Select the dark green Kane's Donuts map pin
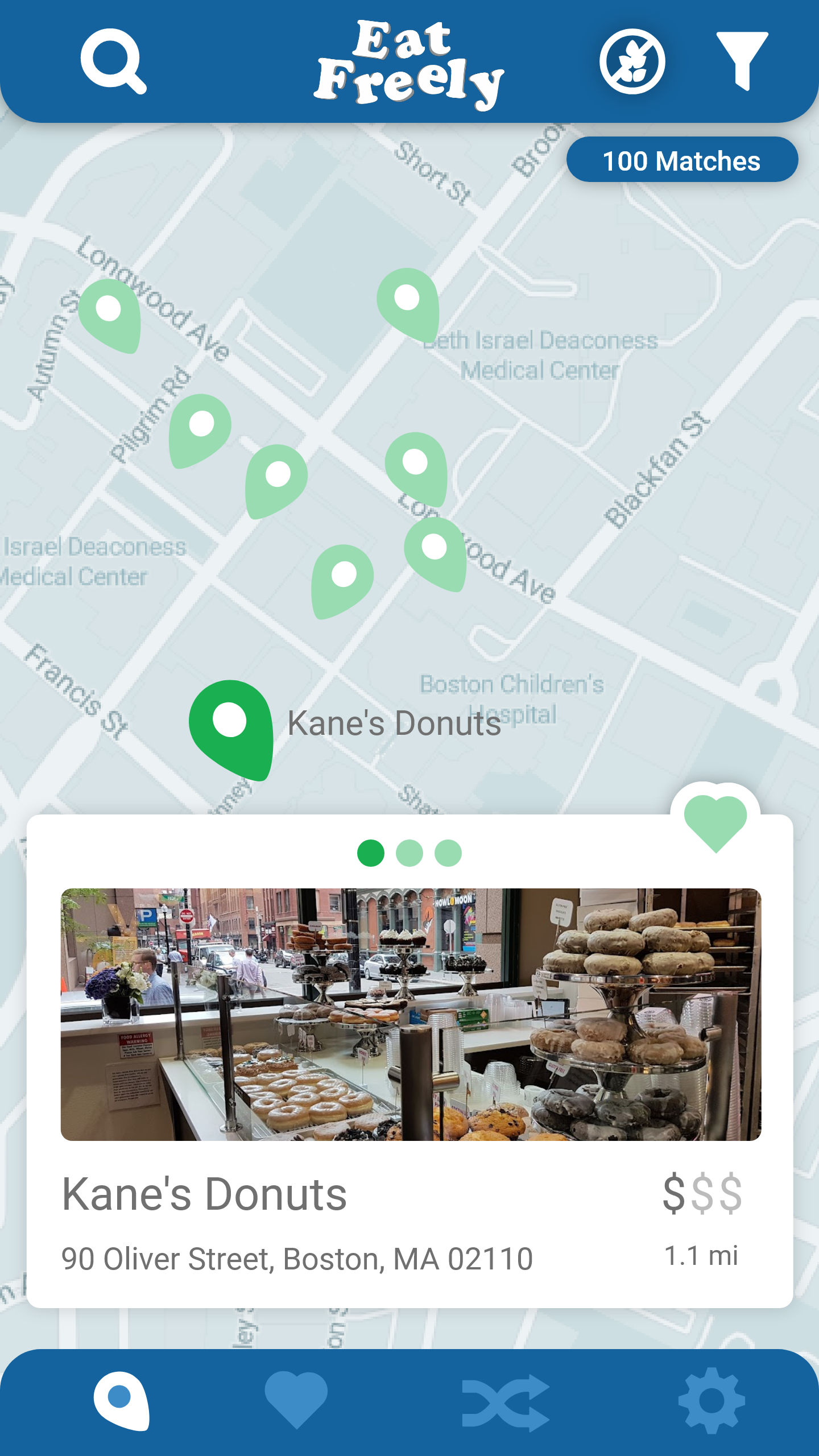This screenshot has width=819, height=1456. click(x=231, y=730)
